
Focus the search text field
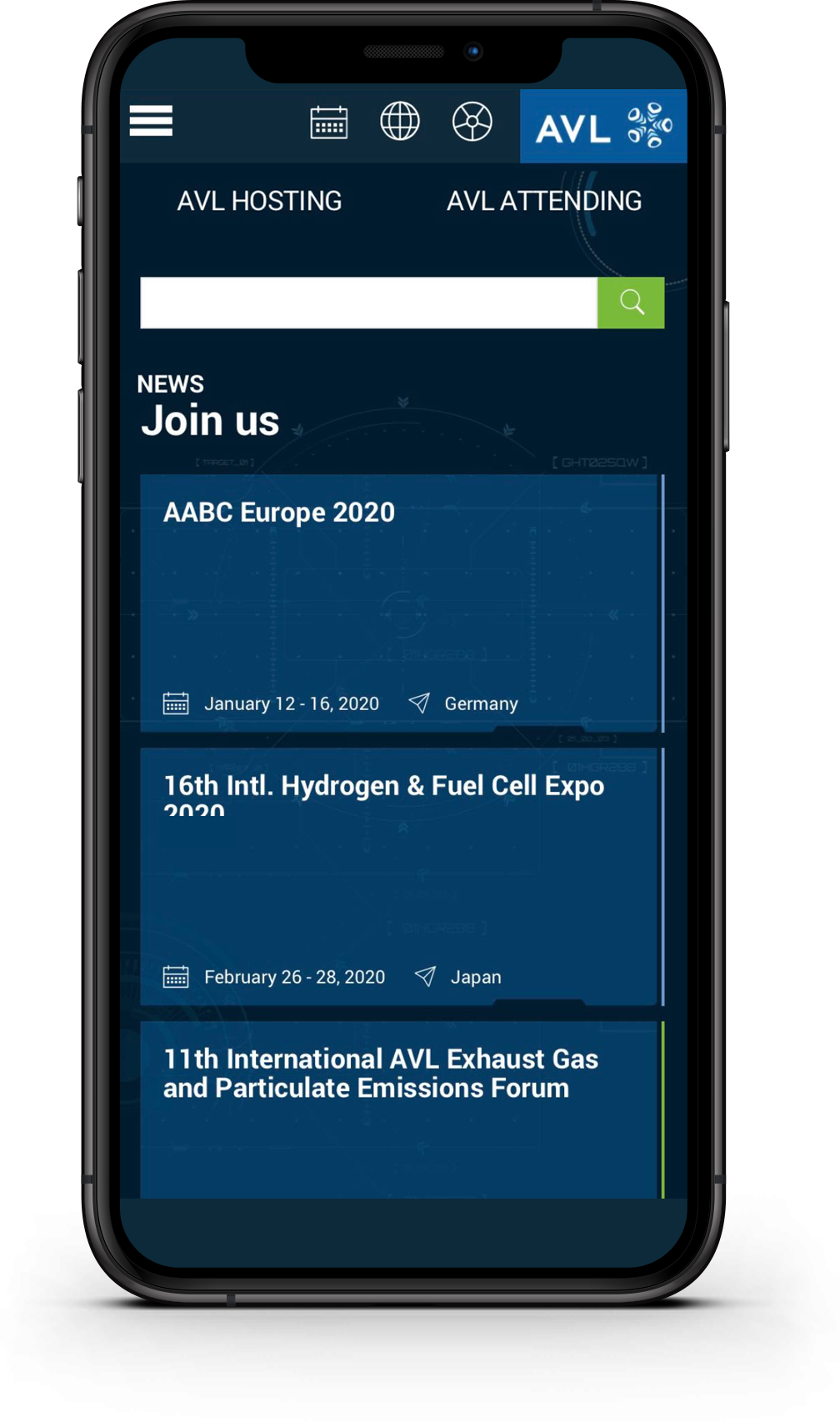pyautogui.click(x=369, y=303)
